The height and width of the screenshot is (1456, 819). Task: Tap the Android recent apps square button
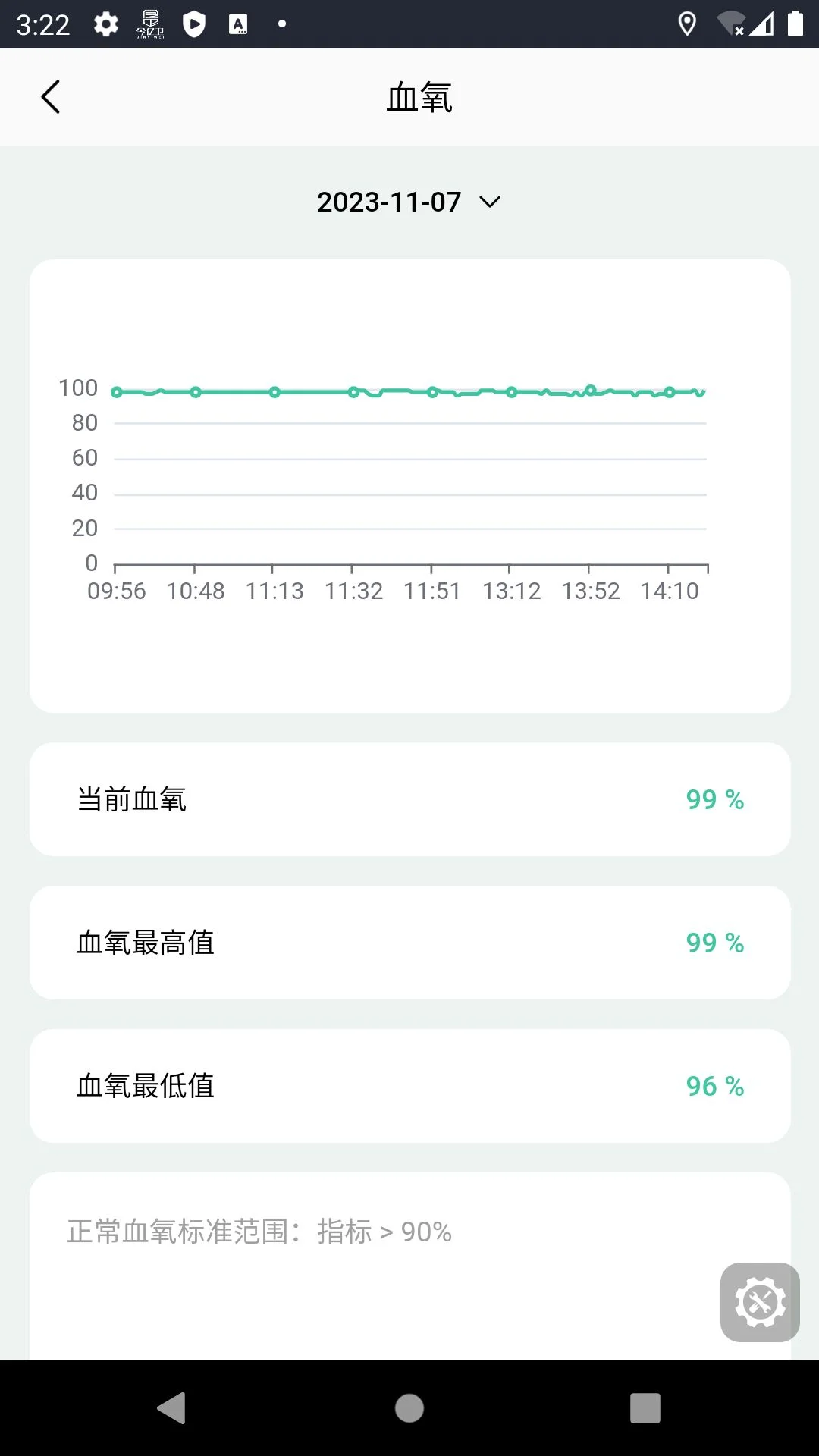[x=645, y=1408]
